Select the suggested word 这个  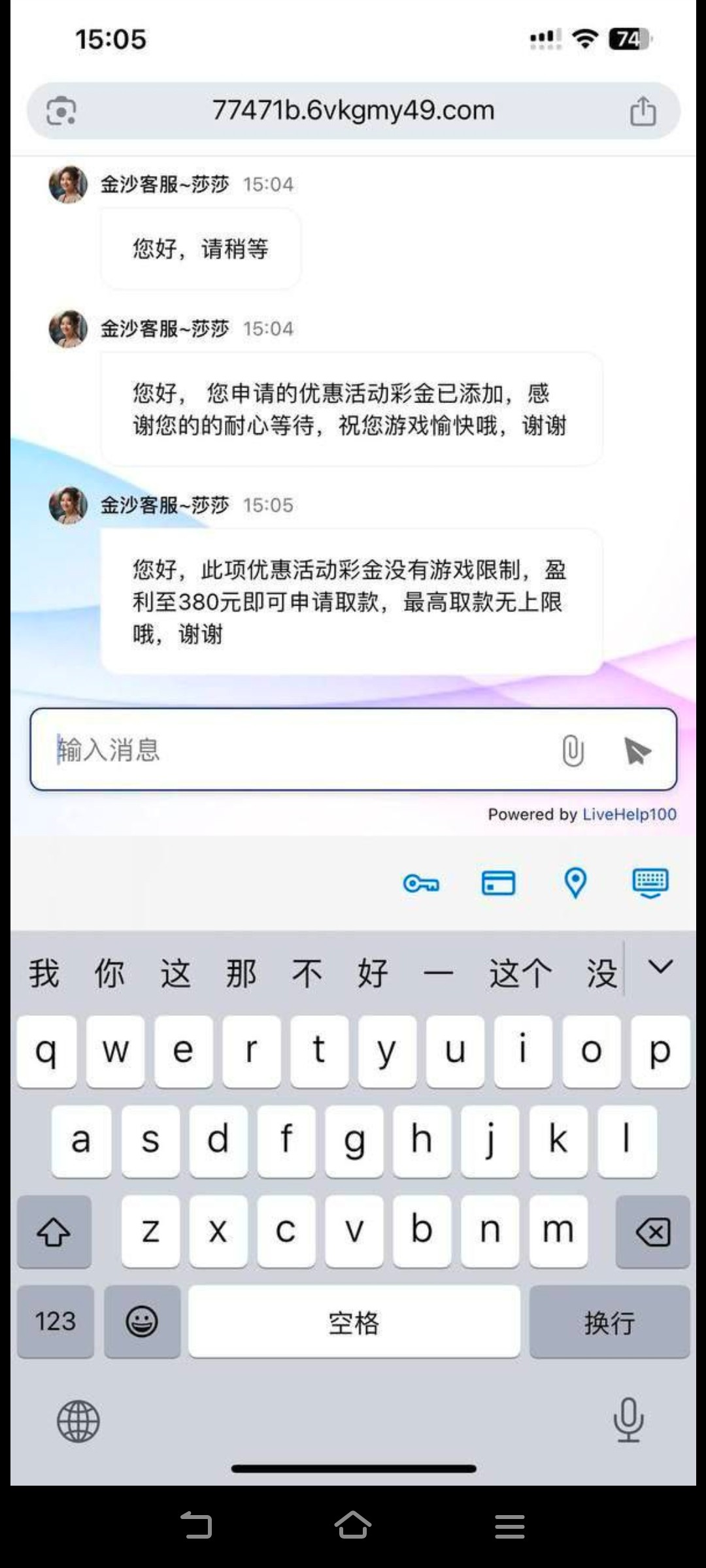tap(520, 973)
